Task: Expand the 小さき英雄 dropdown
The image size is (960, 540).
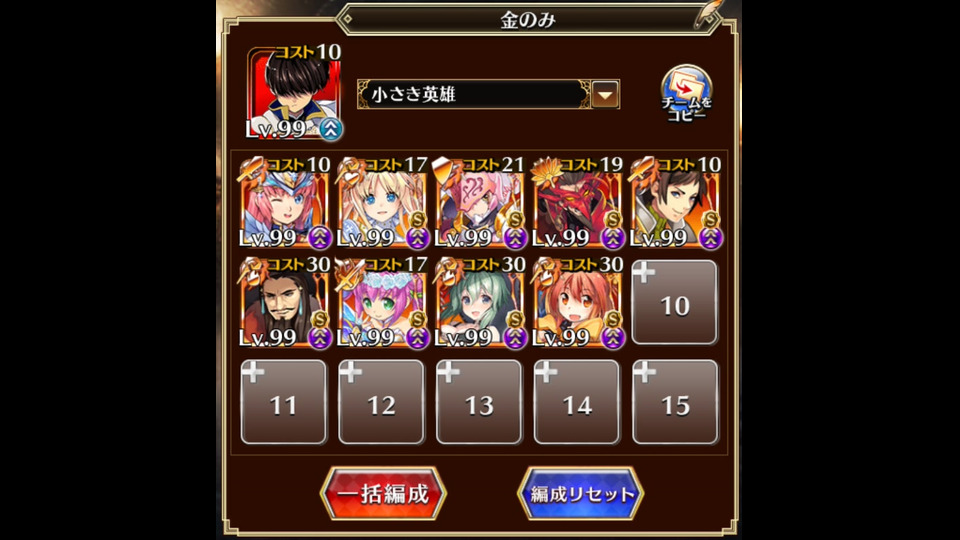Action: click(604, 95)
